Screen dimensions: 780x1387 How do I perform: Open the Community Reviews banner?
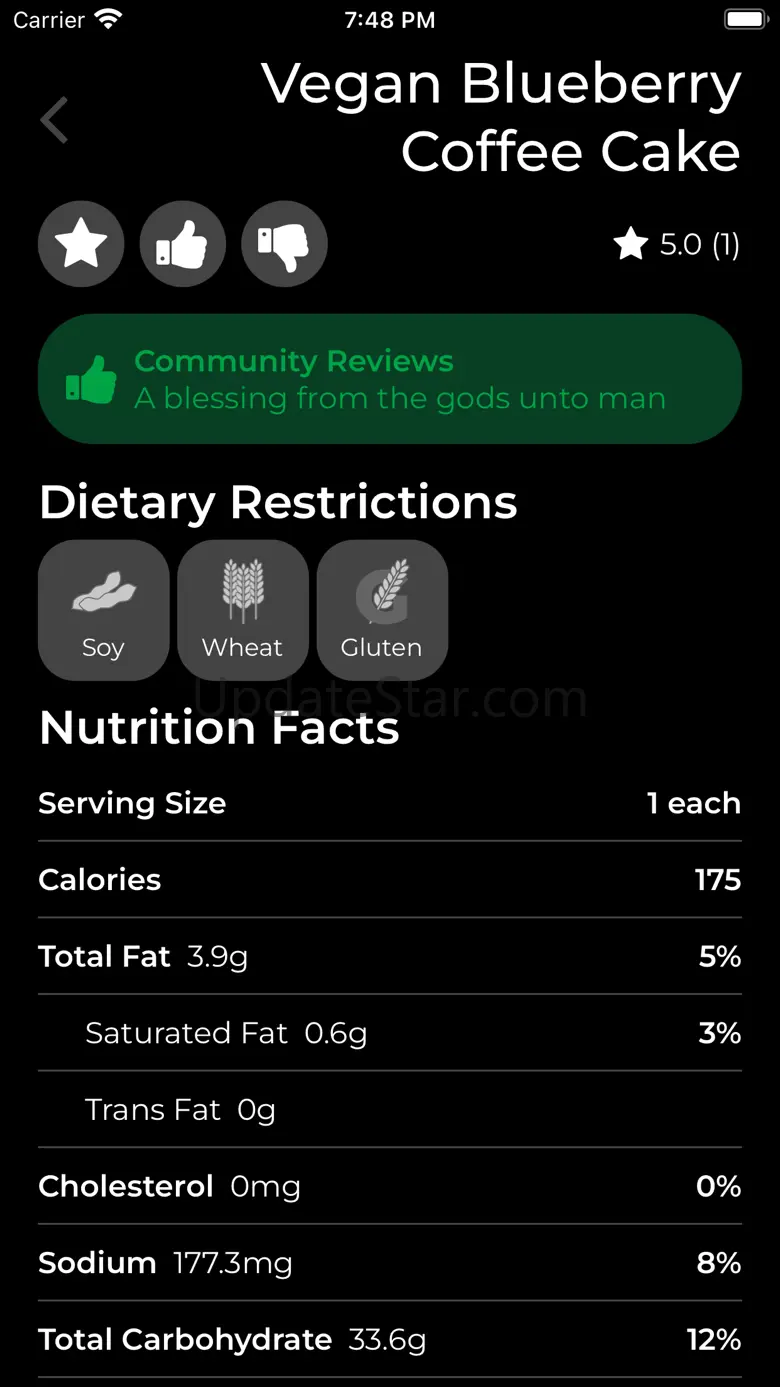pyautogui.click(x=390, y=379)
